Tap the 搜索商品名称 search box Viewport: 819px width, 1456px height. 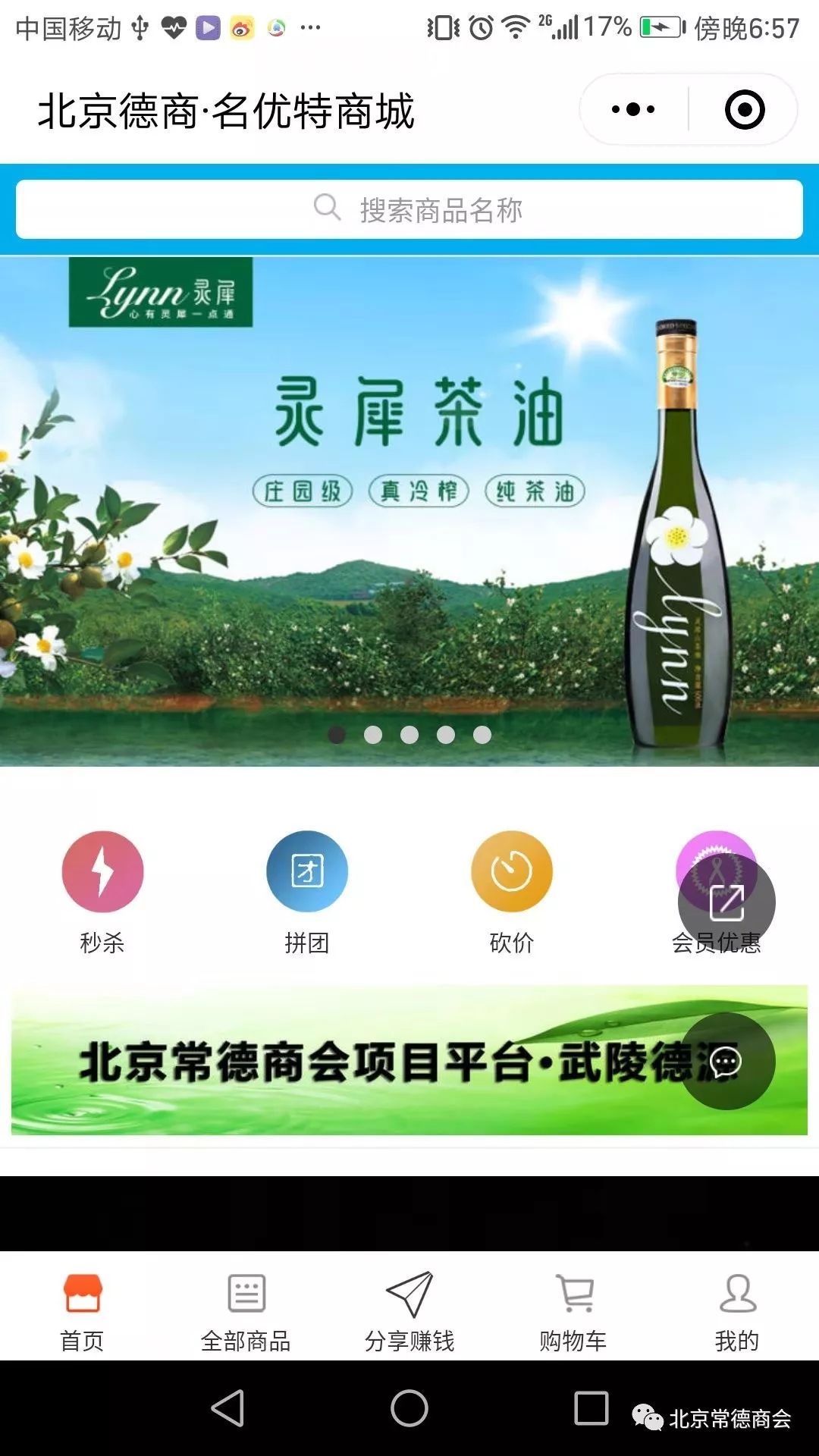[x=409, y=209]
